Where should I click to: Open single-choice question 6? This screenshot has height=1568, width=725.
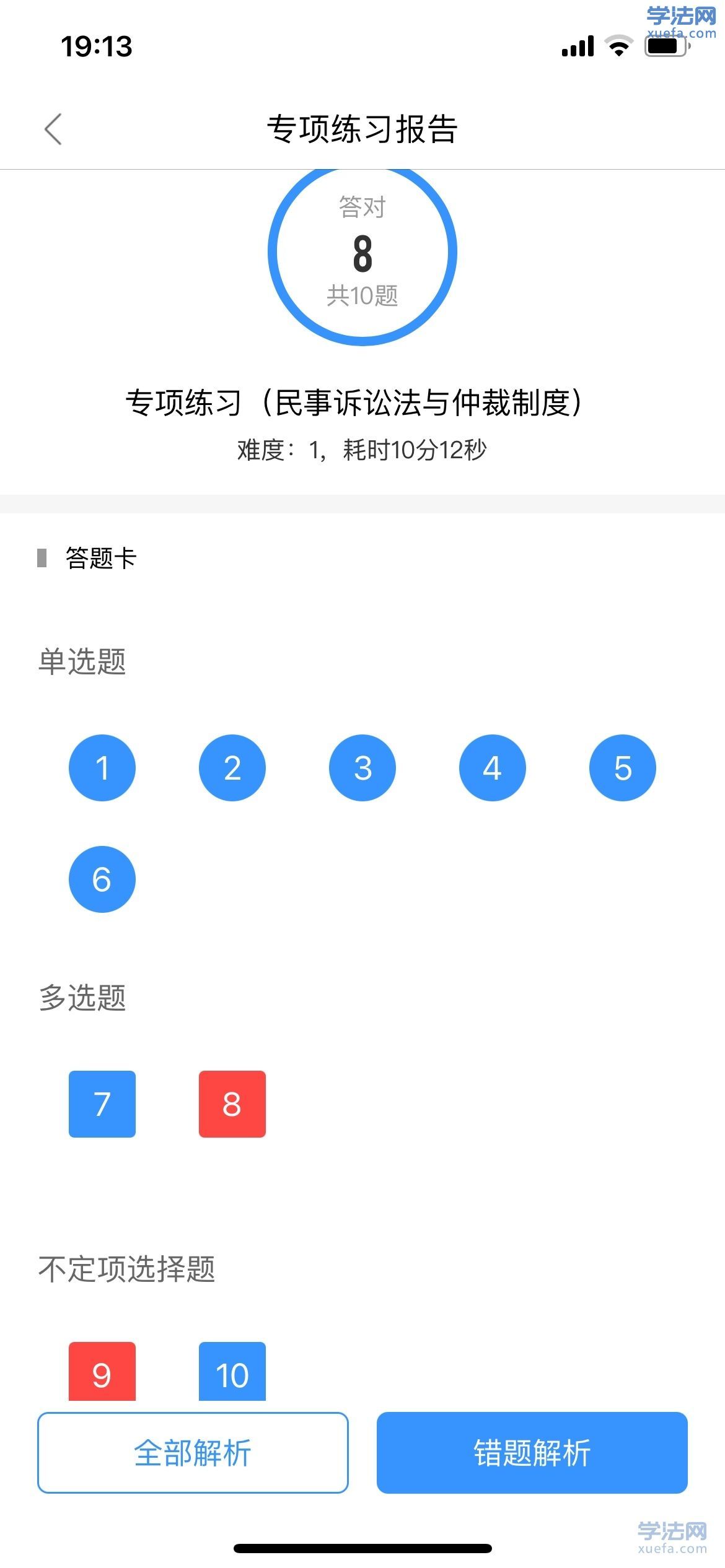tap(102, 879)
